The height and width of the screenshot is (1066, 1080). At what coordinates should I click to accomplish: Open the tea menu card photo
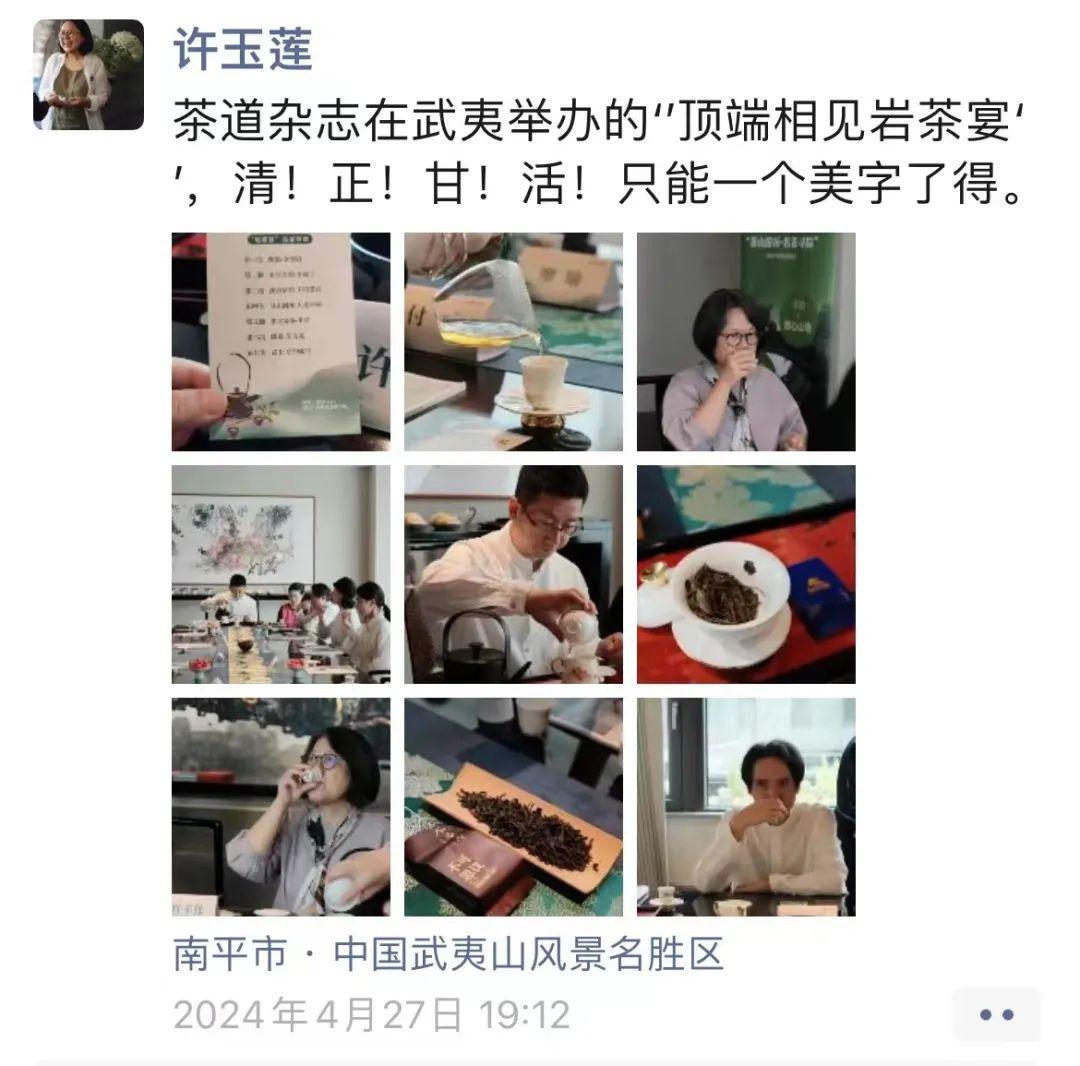point(281,342)
